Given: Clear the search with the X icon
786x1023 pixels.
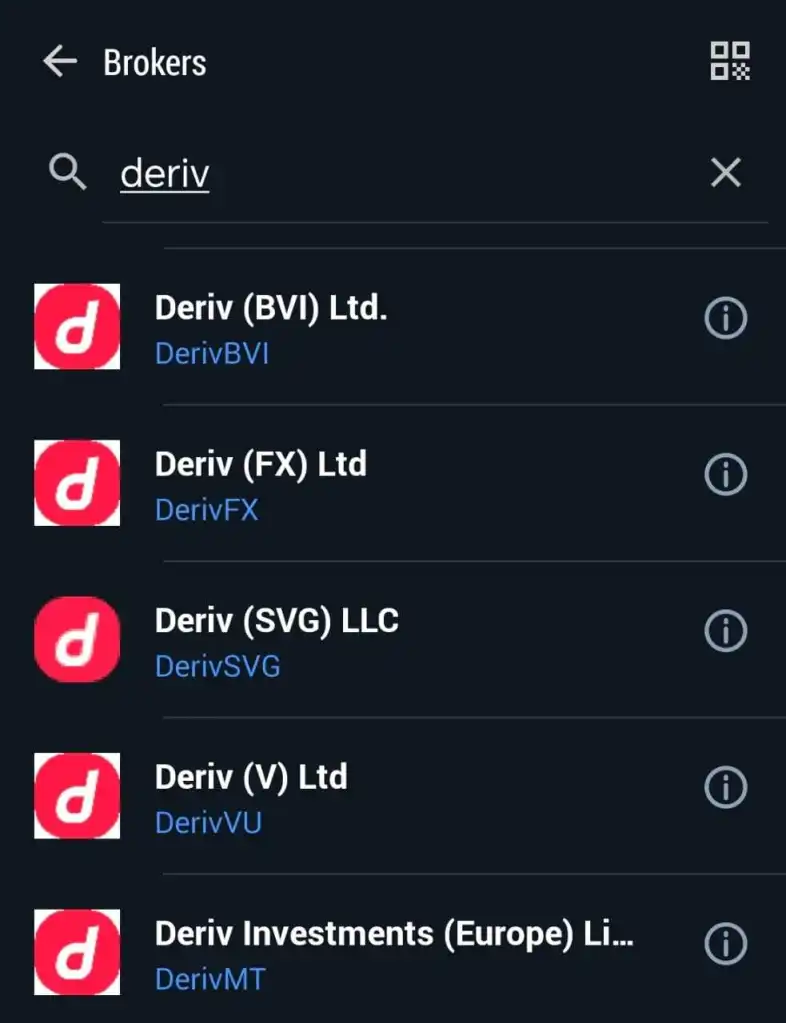Looking at the screenshot, I should coord(724,172).
